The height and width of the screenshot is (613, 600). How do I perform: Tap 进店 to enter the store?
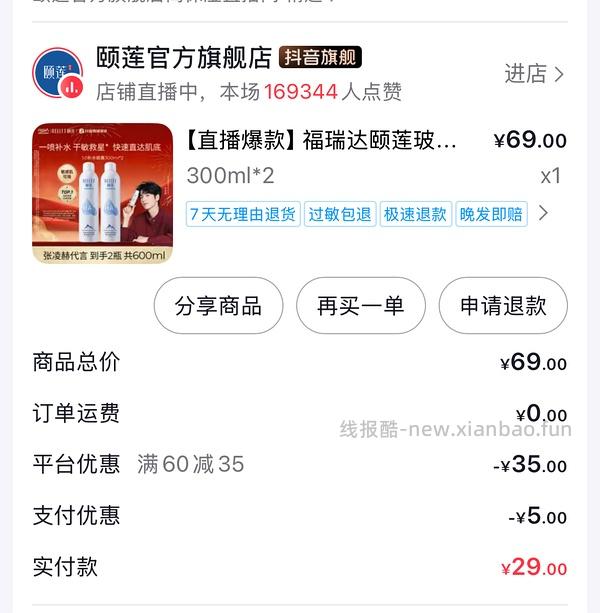(x=534, y=74)
